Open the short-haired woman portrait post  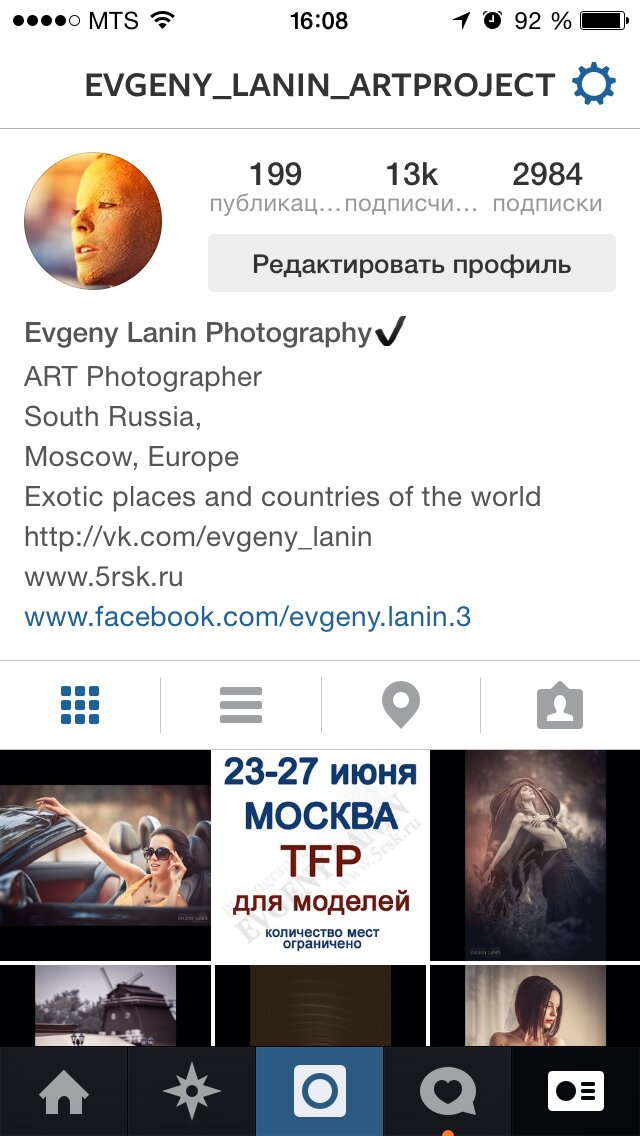coord(535,1004)
